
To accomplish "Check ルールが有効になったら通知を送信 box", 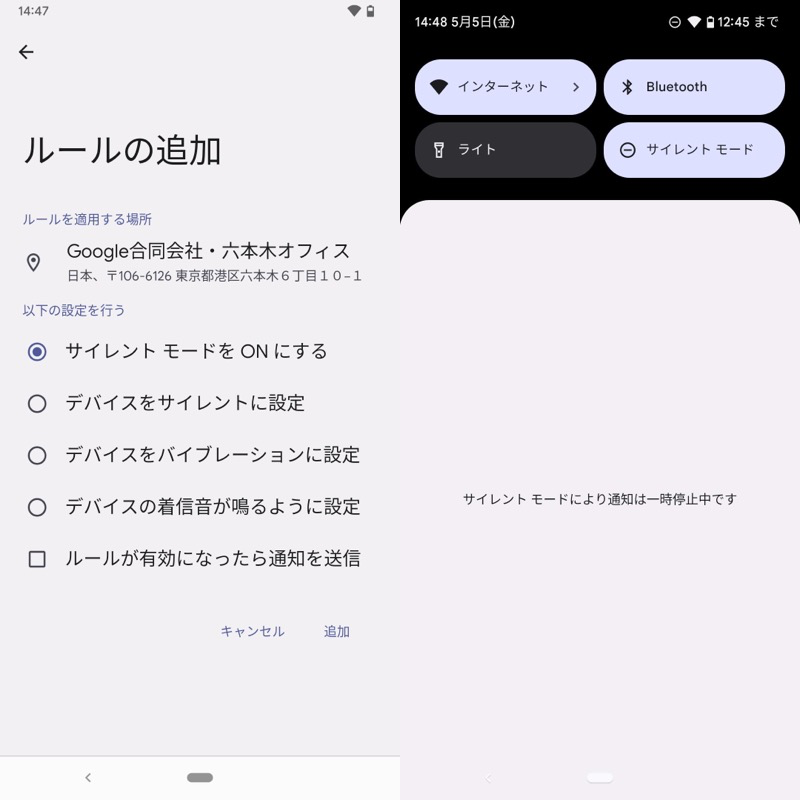I will (37, 559).
